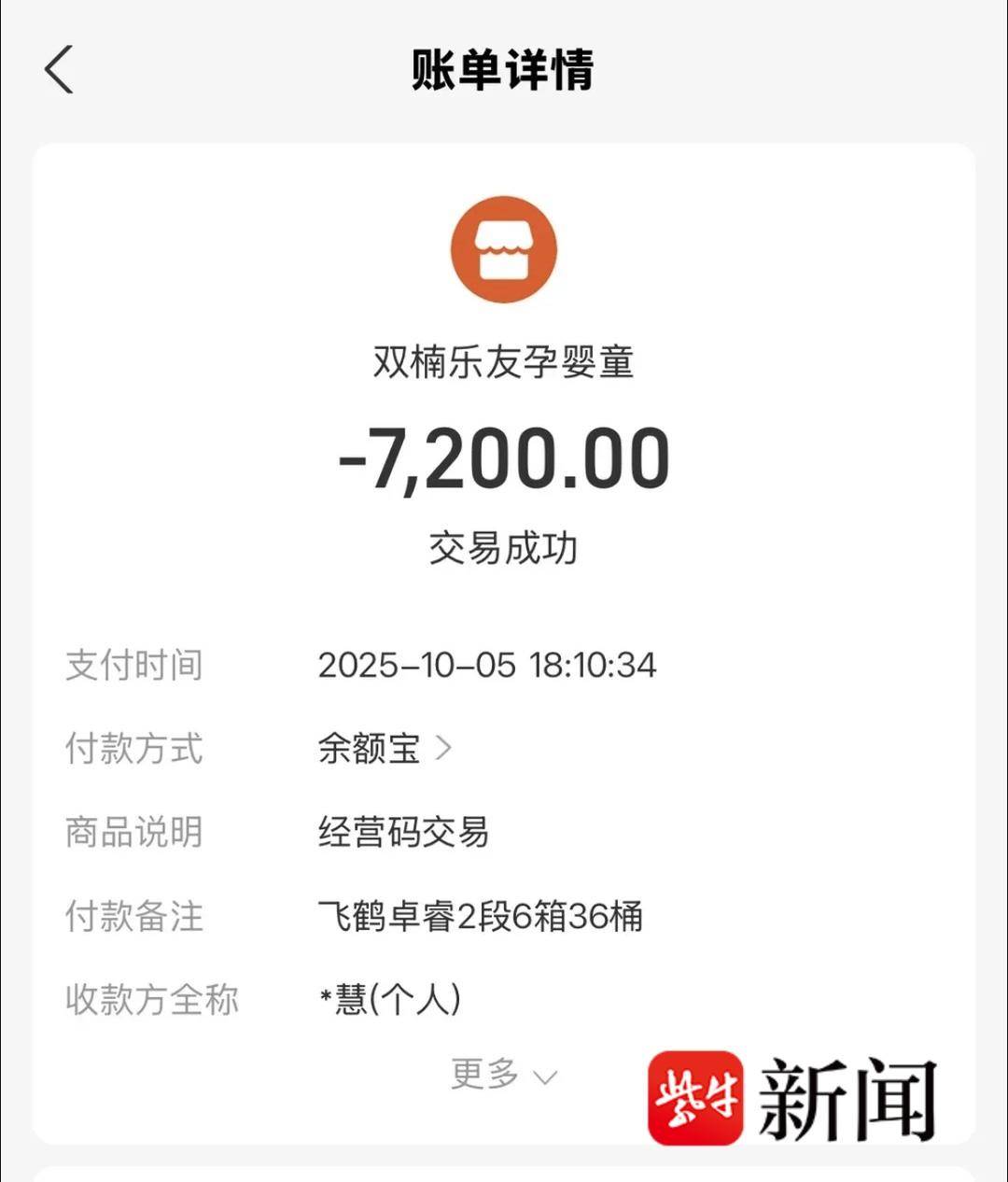Viewport: 1008px width, 1182px height.
Task: Click the back arrow to exit bill details
Action: point(58,70)
